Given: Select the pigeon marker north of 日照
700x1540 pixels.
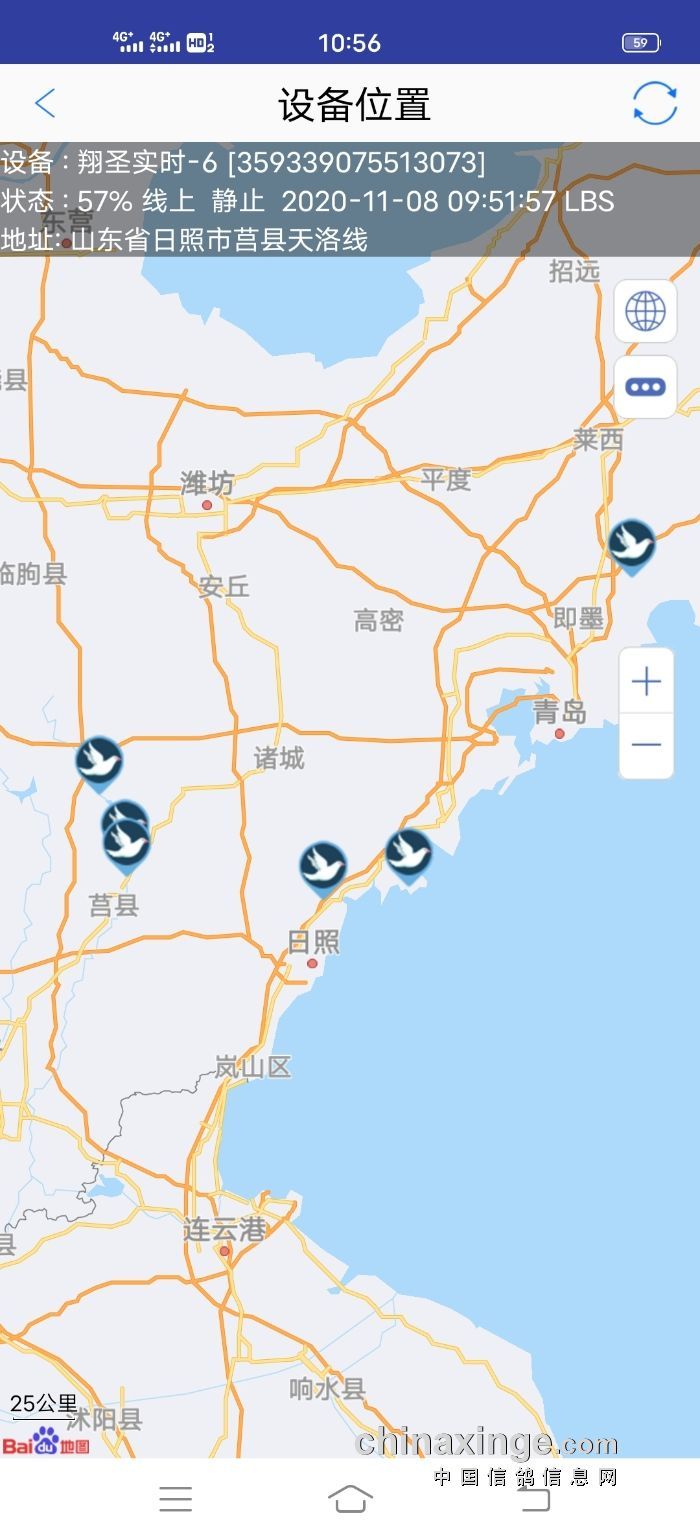Looking at the screenshot, I should click(323, 868).
